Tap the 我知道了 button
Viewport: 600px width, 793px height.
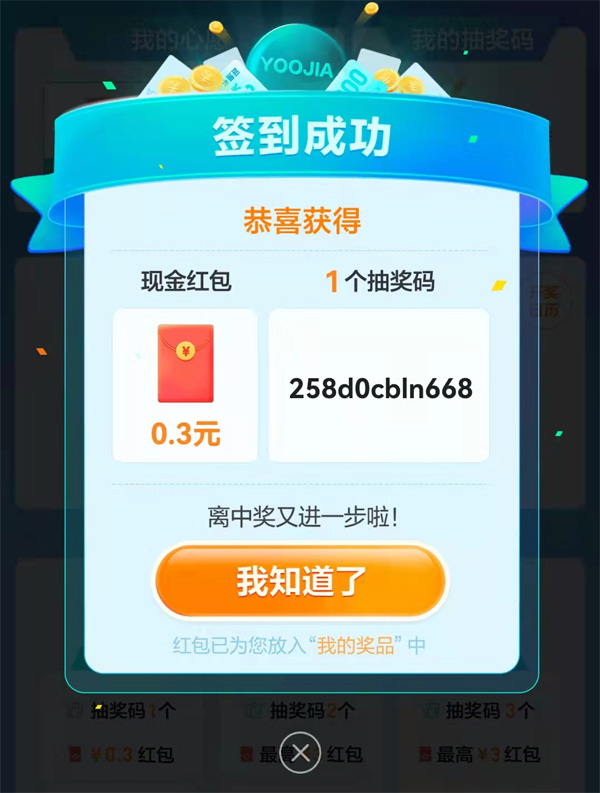coord(300,581)
